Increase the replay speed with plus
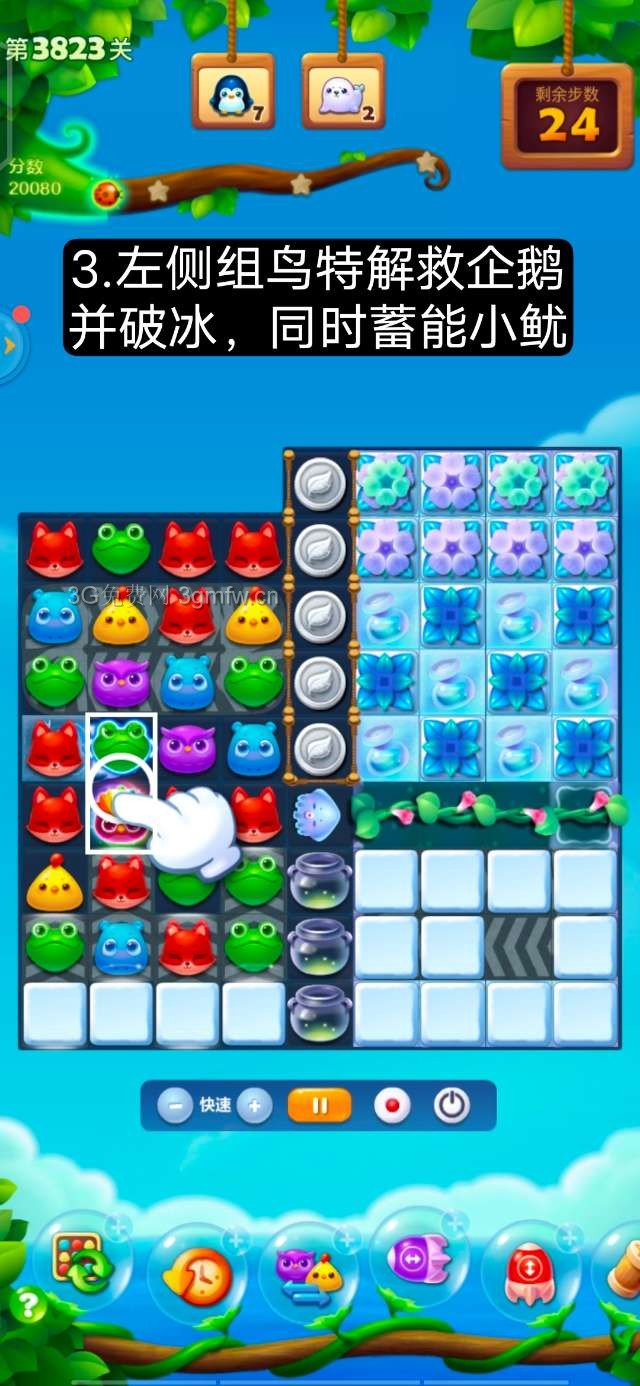 tap(254, 1106)
